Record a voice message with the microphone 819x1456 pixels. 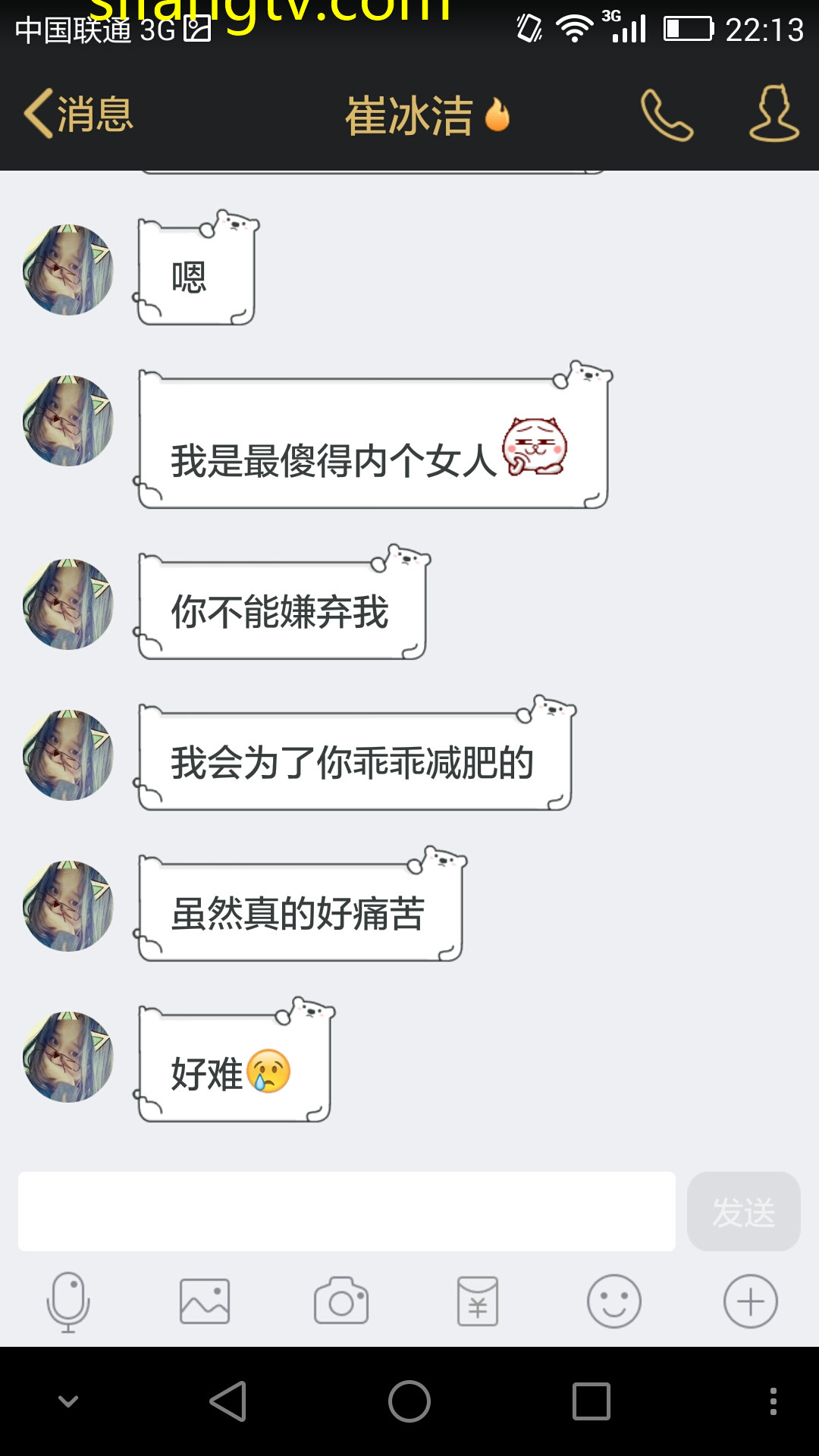(x=68, y=1301)
